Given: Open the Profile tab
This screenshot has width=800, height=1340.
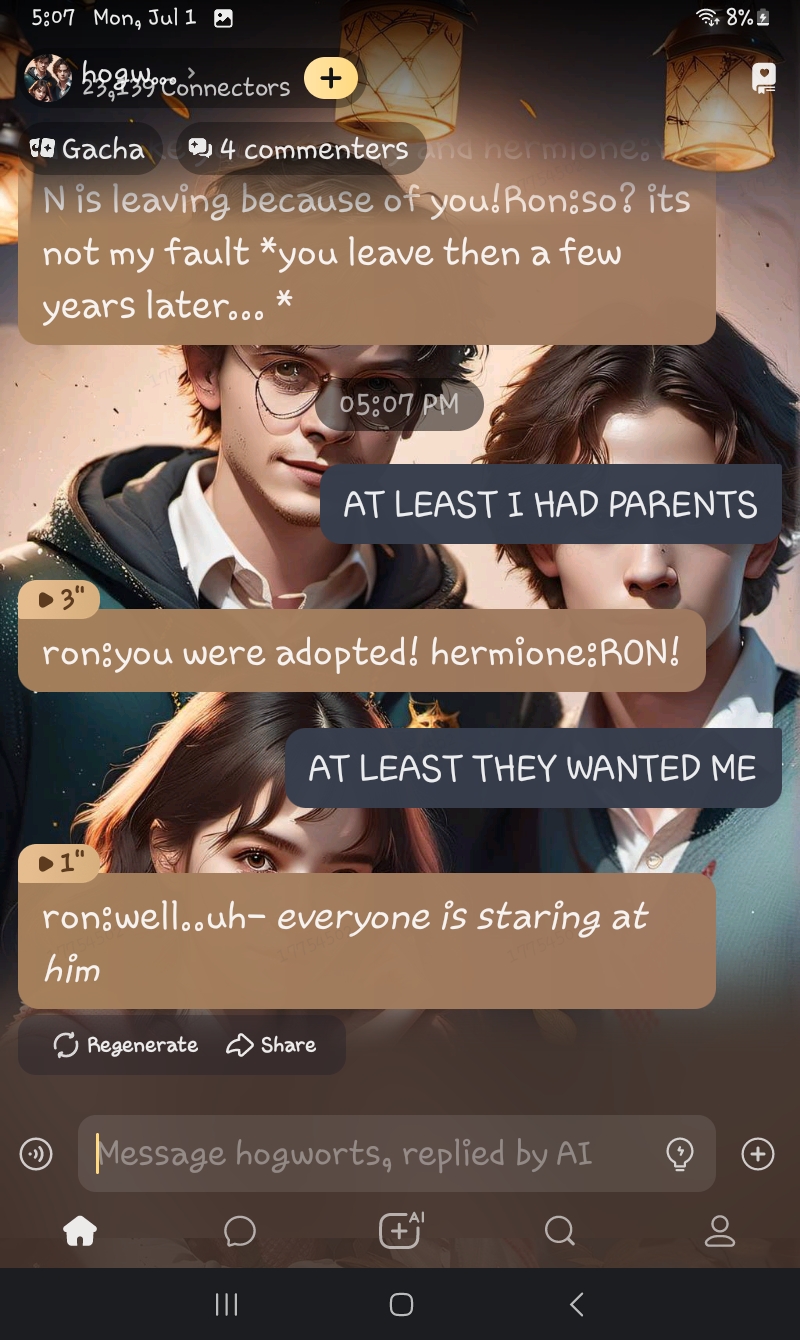Looking at the screenshot, I should pos(720,1231).
